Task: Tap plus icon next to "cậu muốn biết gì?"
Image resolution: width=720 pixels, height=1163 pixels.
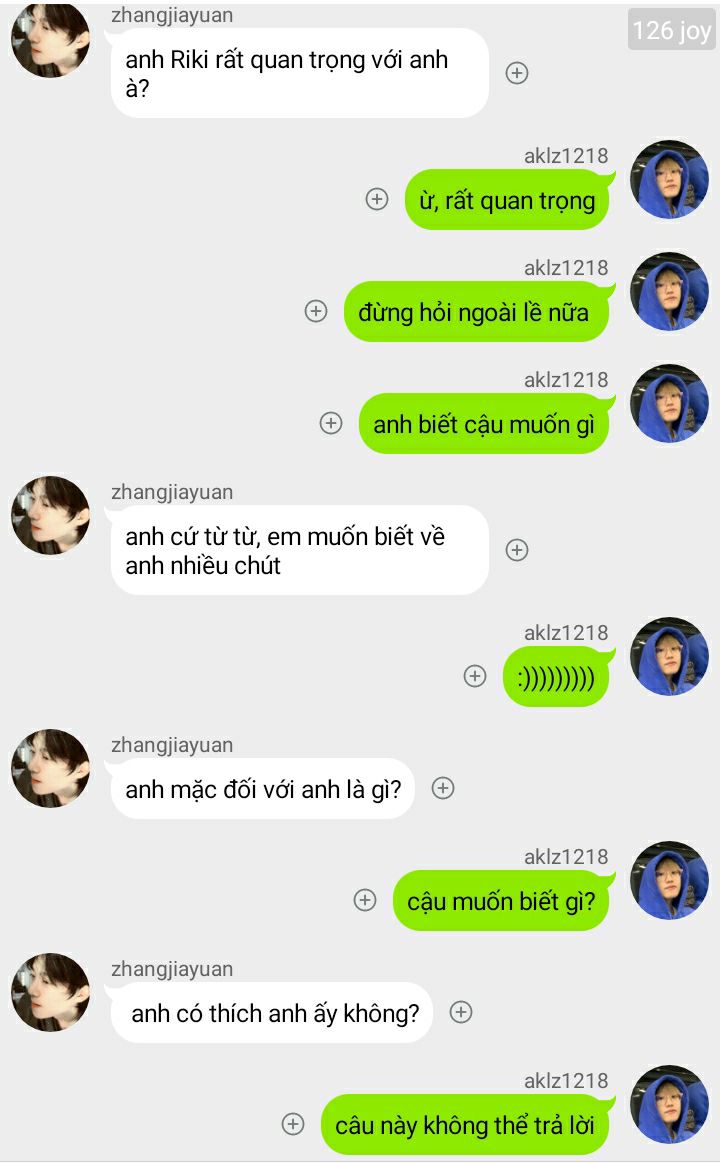Action: coord(365,900)
